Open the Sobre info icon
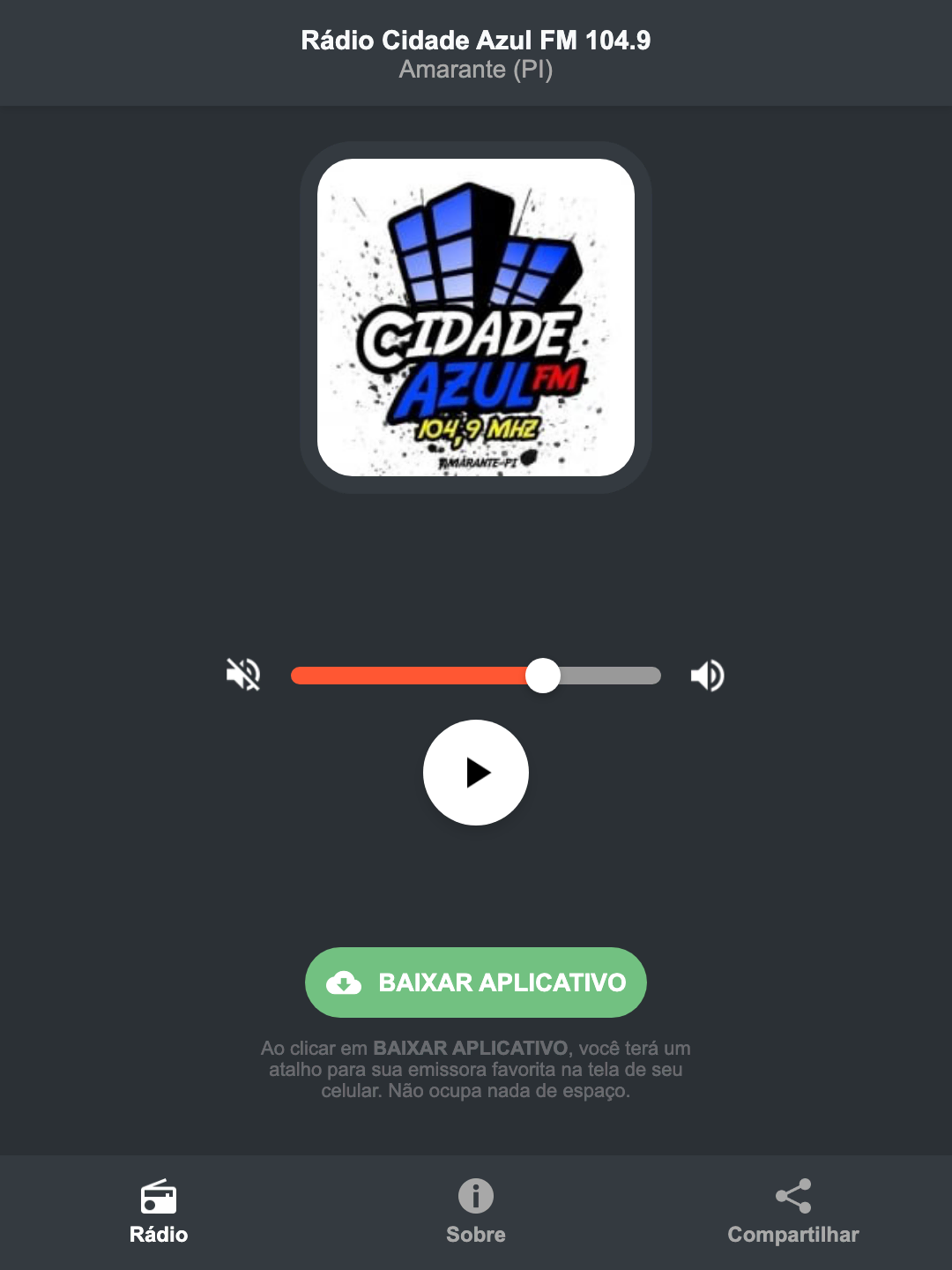The width and height of the screenshot is (952, 1270). (x=475, y=1198)
